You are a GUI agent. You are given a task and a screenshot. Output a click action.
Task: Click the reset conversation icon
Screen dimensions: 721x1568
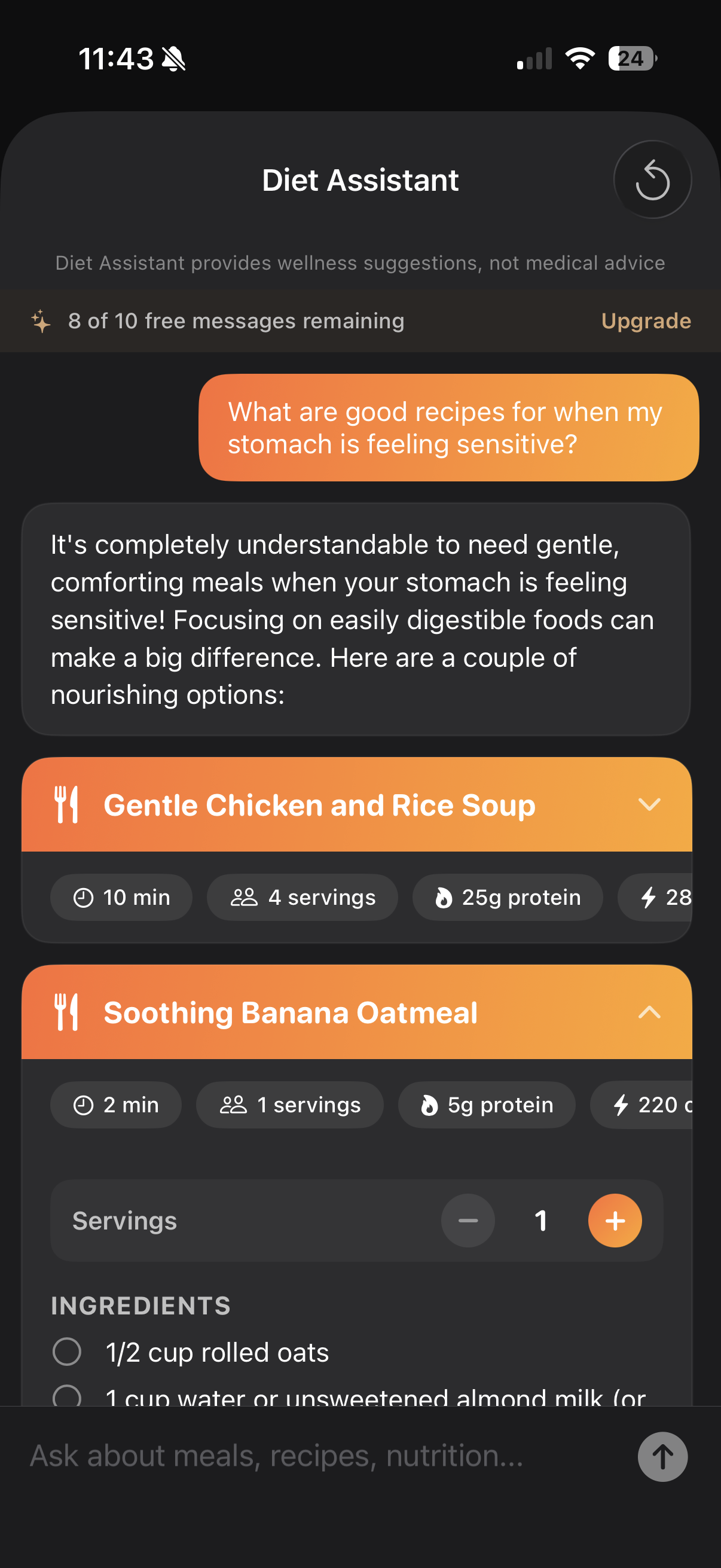coord(652,179)
